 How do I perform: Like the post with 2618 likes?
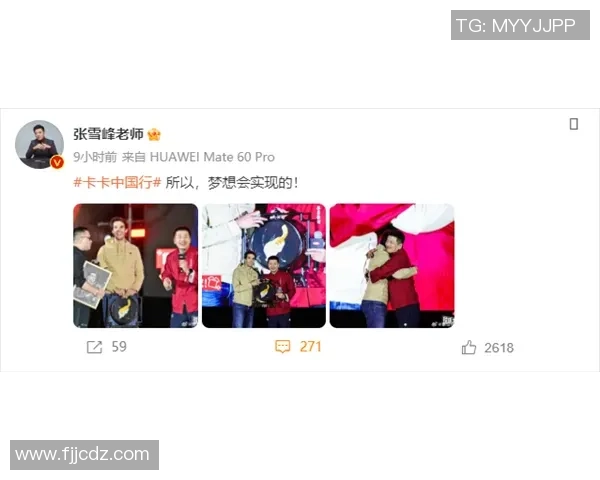point(487,347)
